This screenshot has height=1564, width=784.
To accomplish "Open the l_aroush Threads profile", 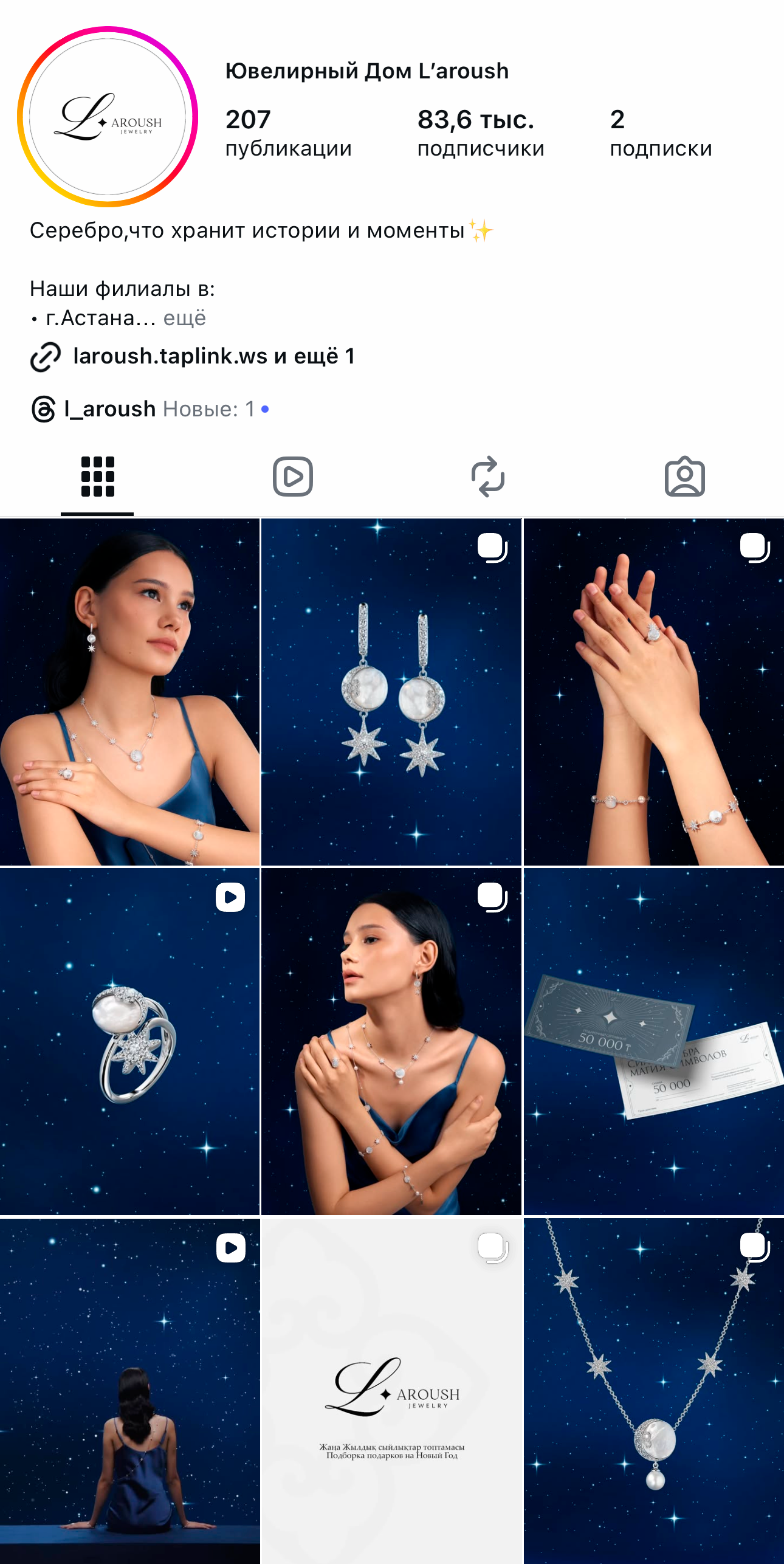I will pyautogui.click(x=109, y=408).
